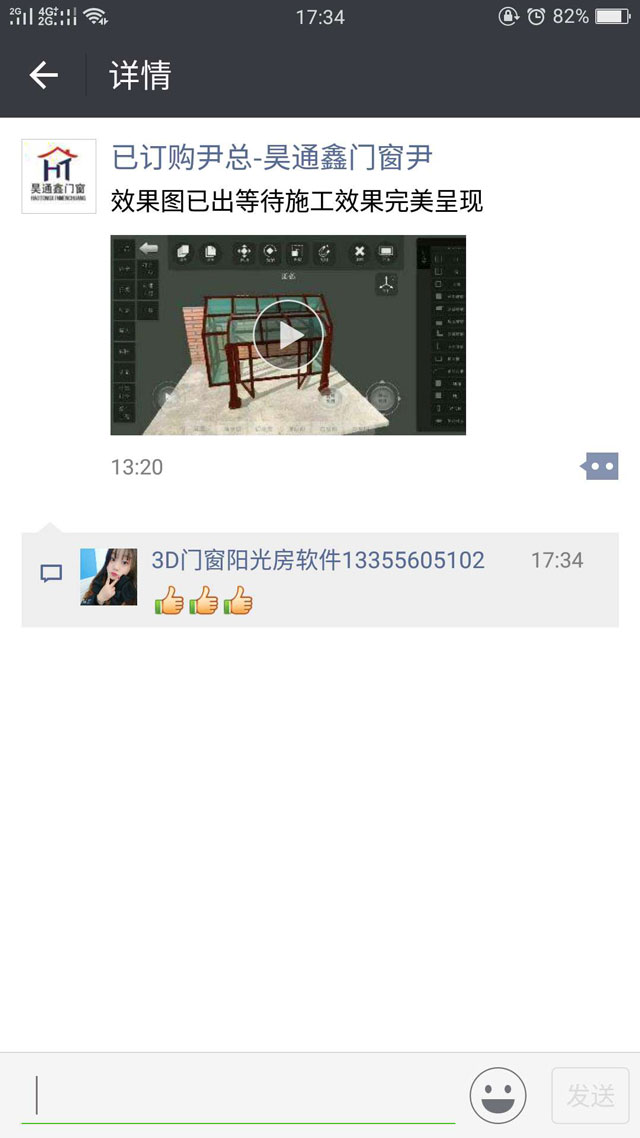Tap the commenter's avatar photo
Screen dimensions: 640x1138
(x=108, y=576)
